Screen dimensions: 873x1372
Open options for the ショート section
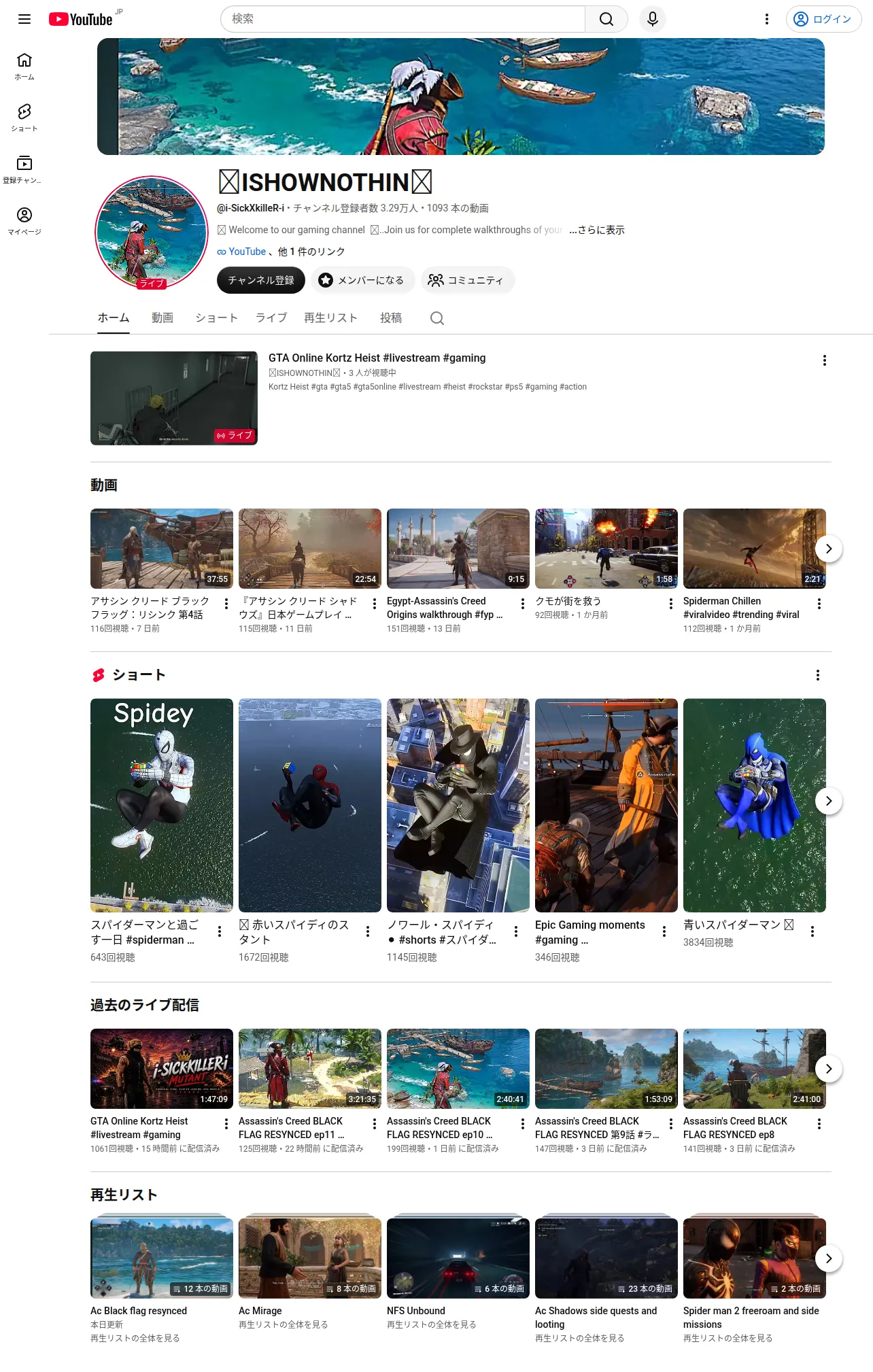818,675
